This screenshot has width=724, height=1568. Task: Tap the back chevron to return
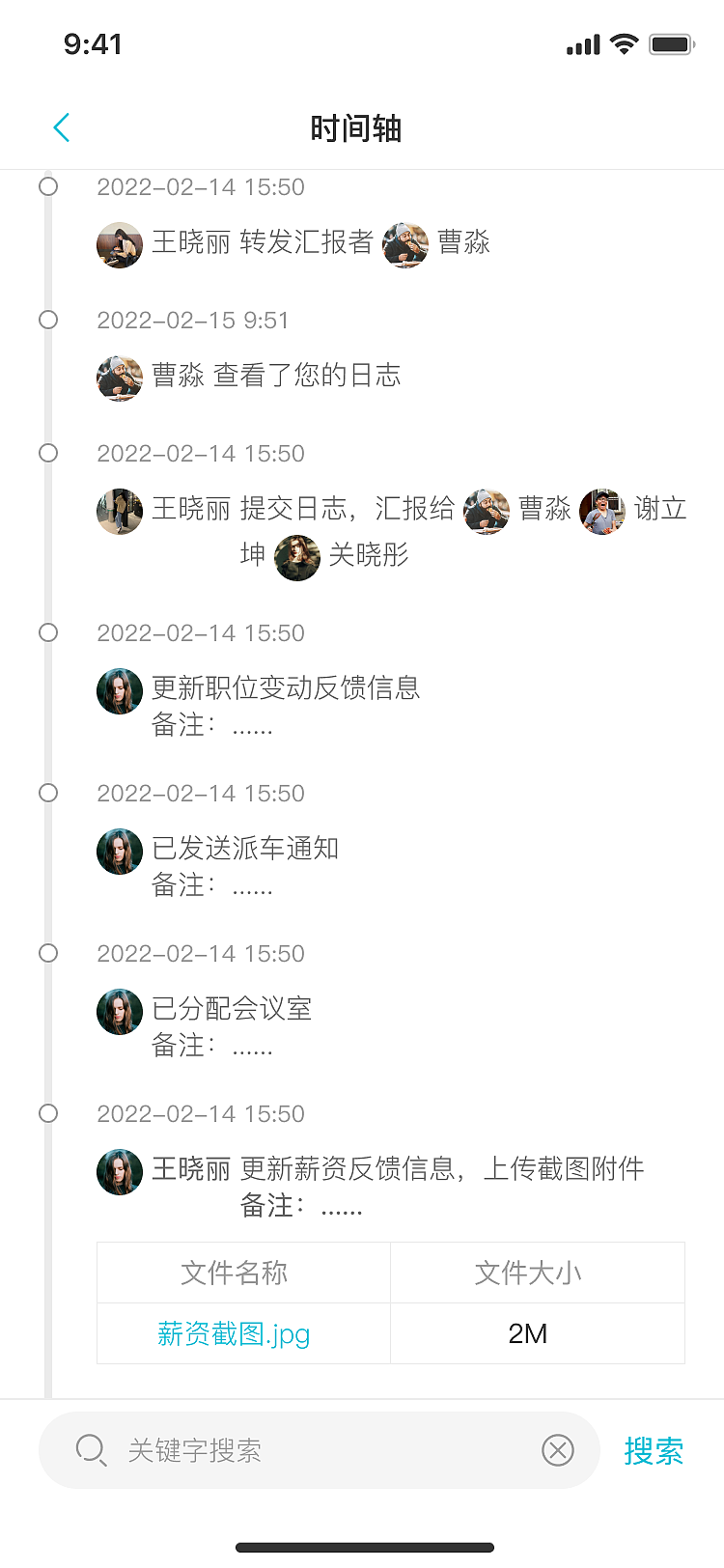(62, 126)
